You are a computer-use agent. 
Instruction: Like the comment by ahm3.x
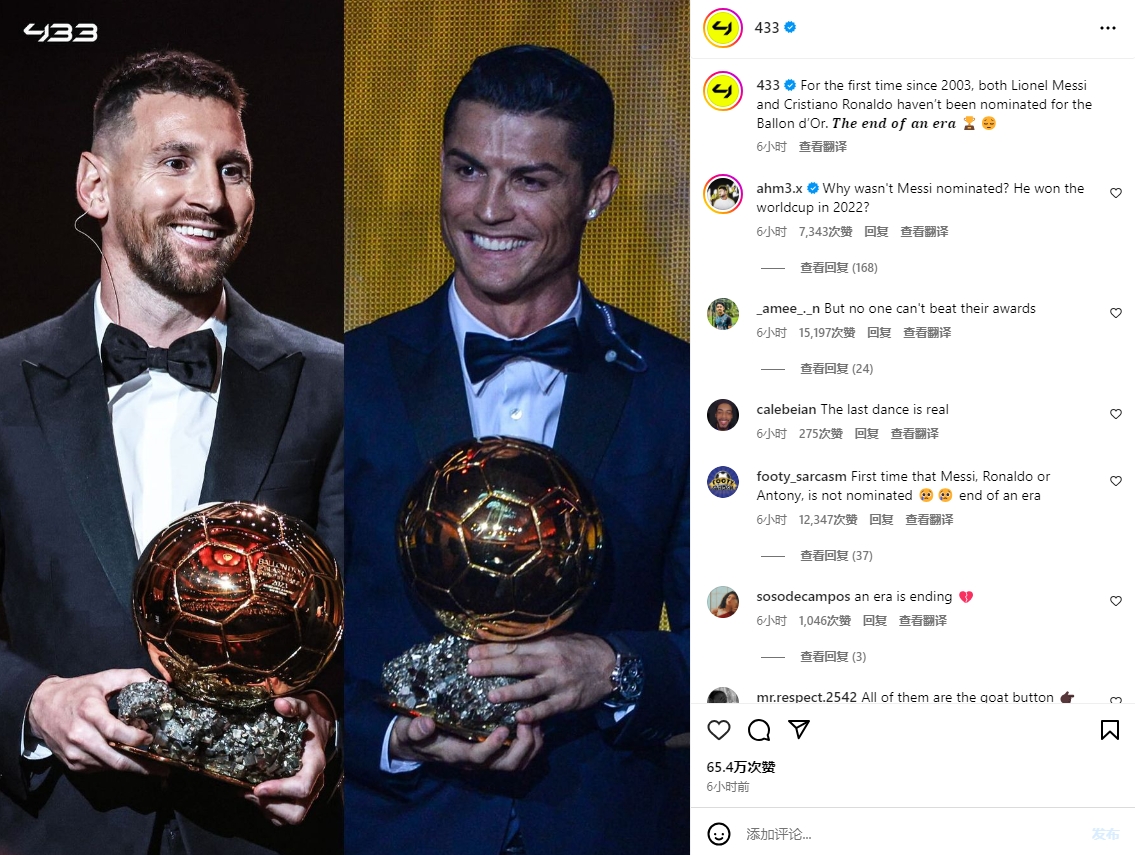coord(1116,193)
